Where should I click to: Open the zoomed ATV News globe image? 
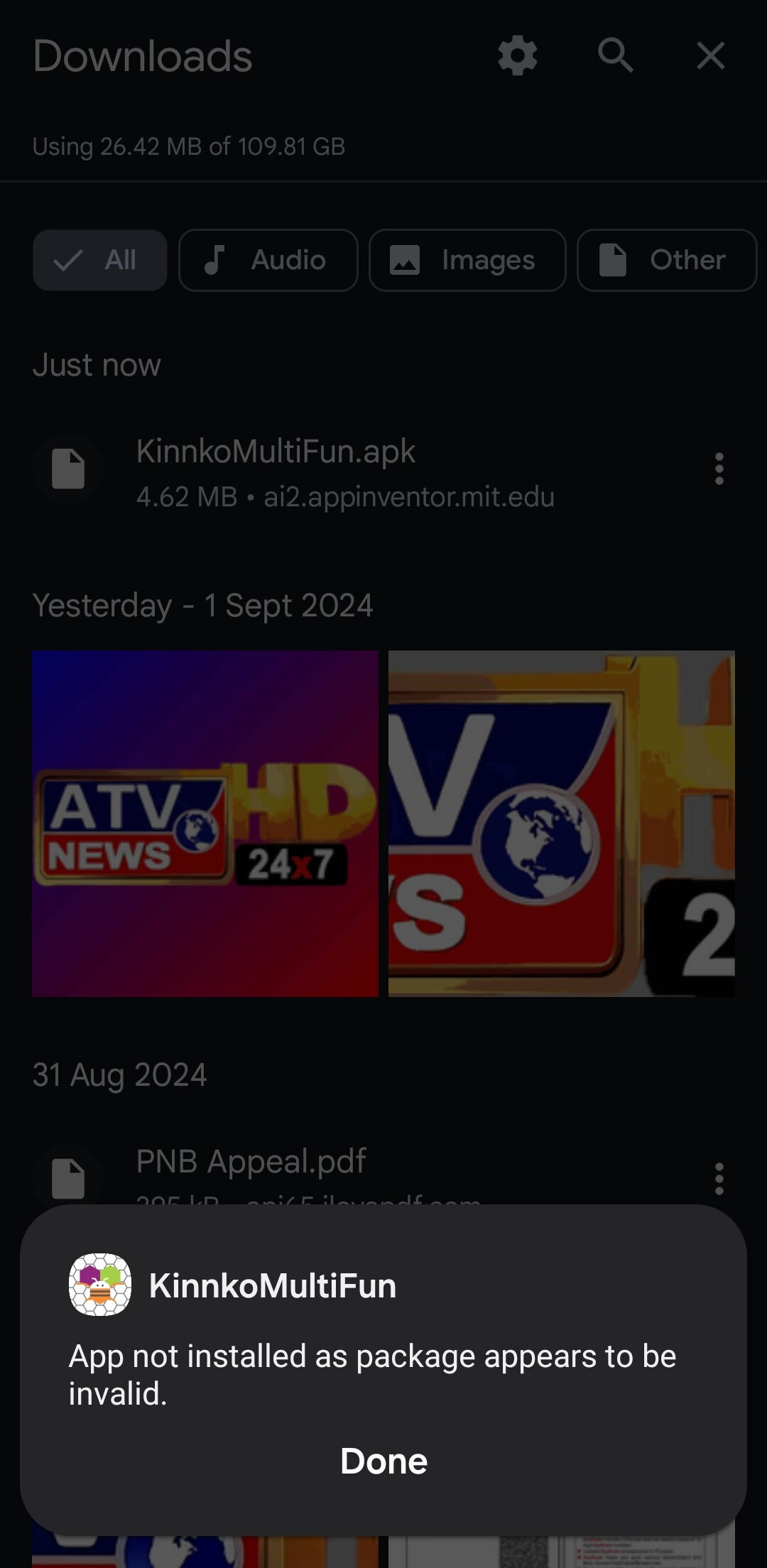click(x=561, y=824)
